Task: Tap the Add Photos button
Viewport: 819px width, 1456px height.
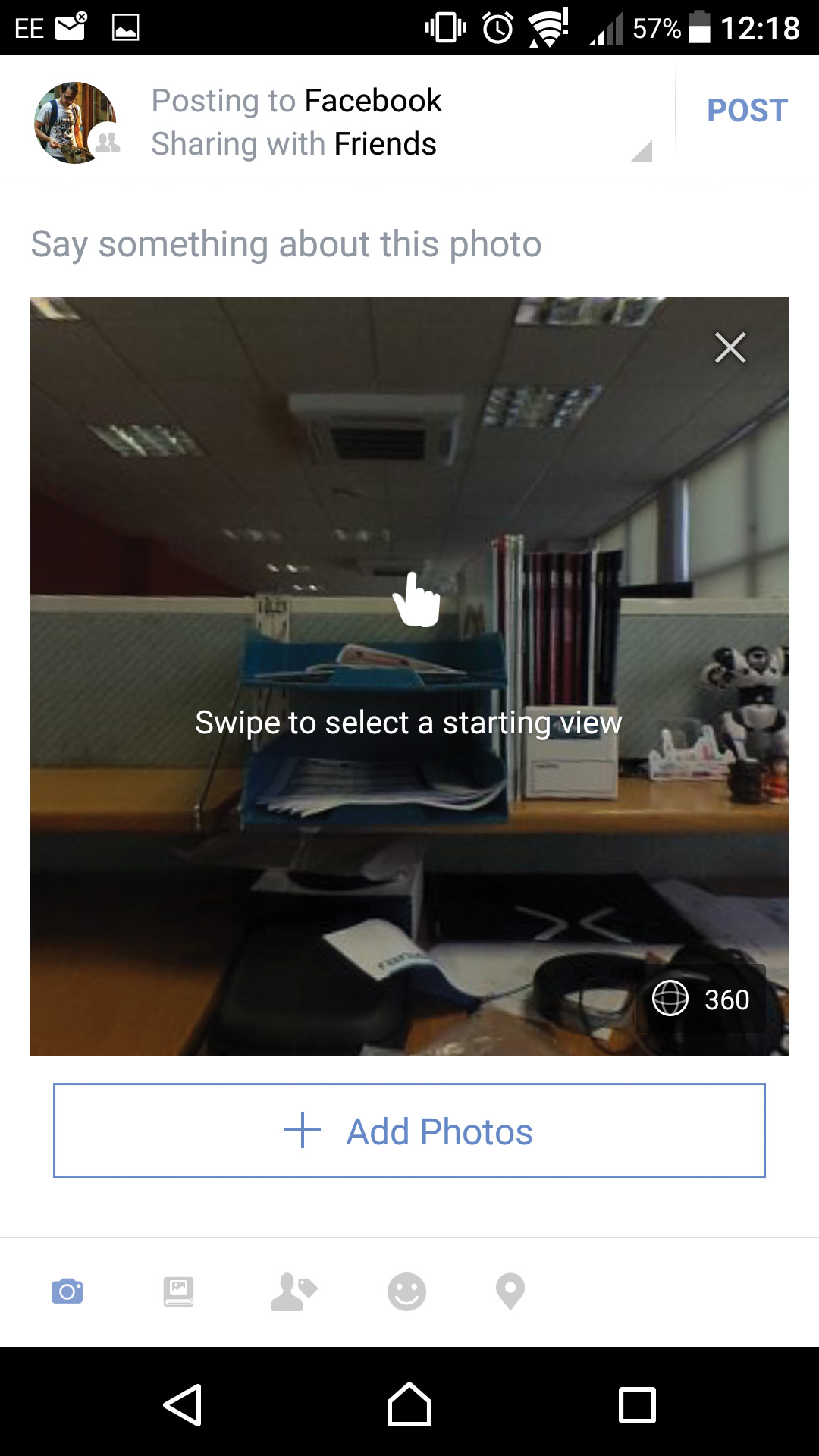Action: click(x=409, y=1131)
